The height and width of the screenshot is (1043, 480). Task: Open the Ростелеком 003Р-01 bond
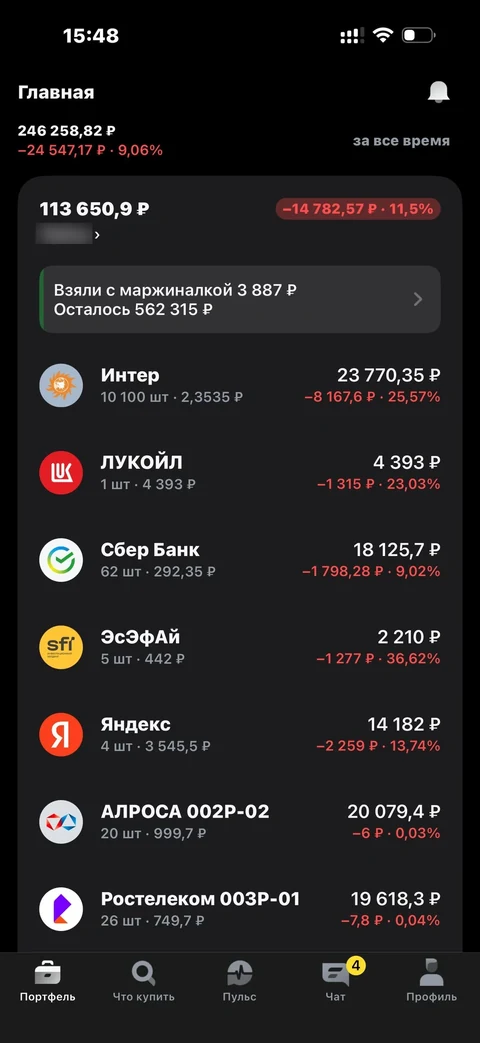point(239,909)
